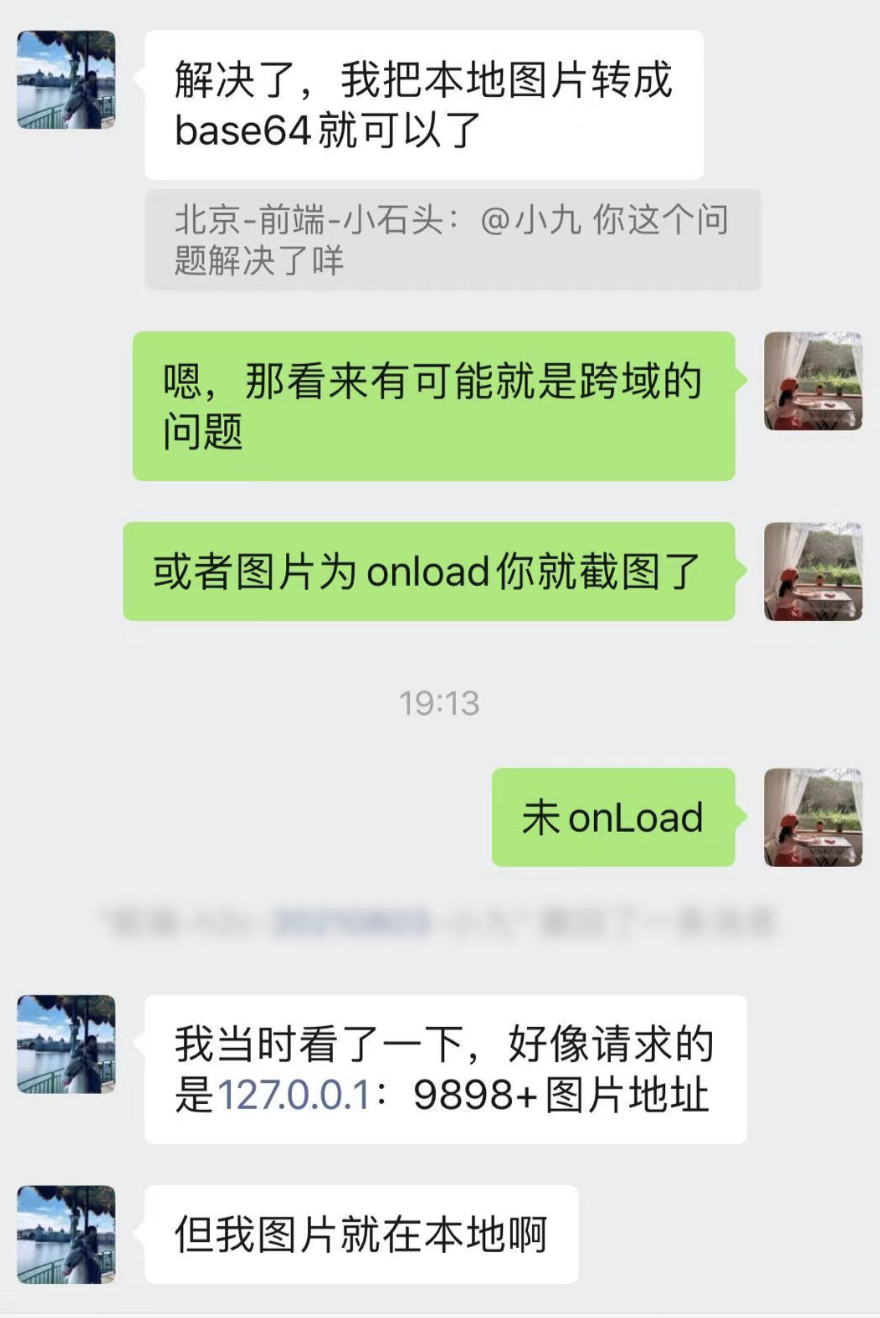Jump to the quoted message from 北京-前端-小石头
The image size is (880, 1318).
(452, 240)
